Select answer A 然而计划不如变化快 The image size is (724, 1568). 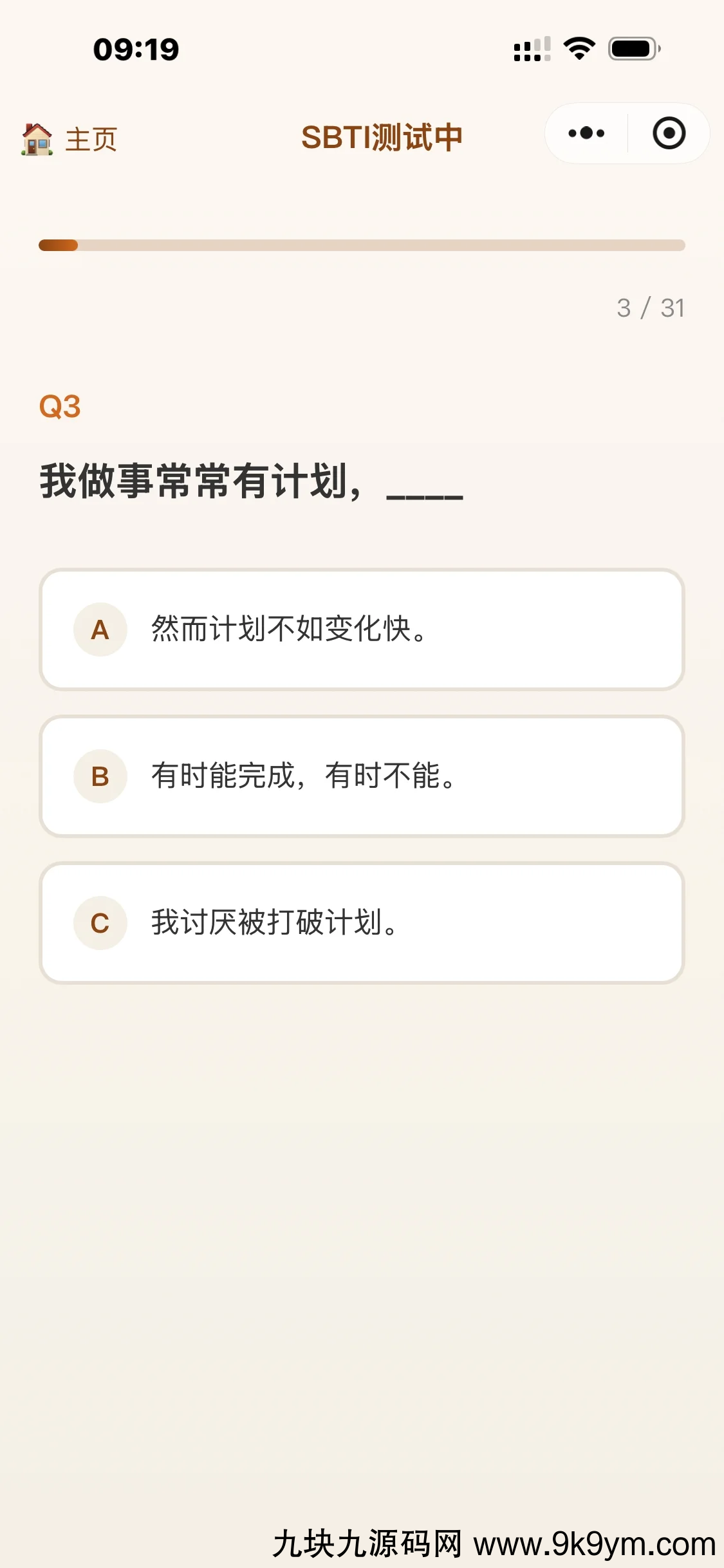click(x=362, y=630)
